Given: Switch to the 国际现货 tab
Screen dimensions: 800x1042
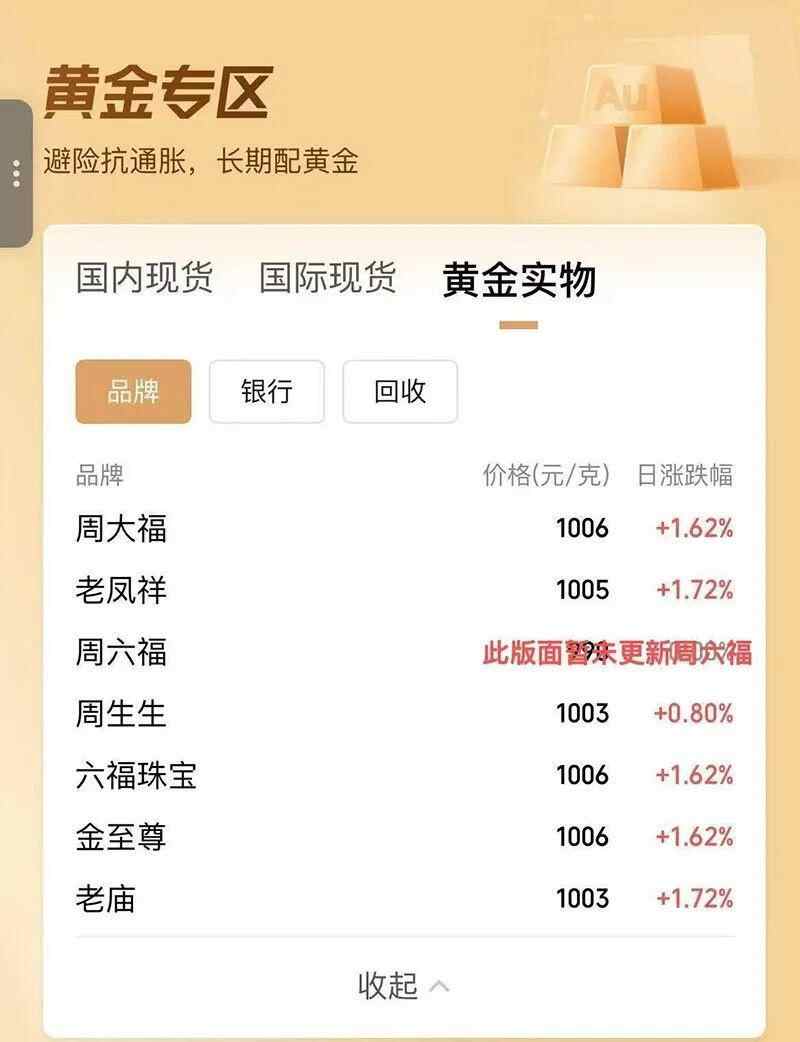Looking at the screenshot, I should [328, 278].
